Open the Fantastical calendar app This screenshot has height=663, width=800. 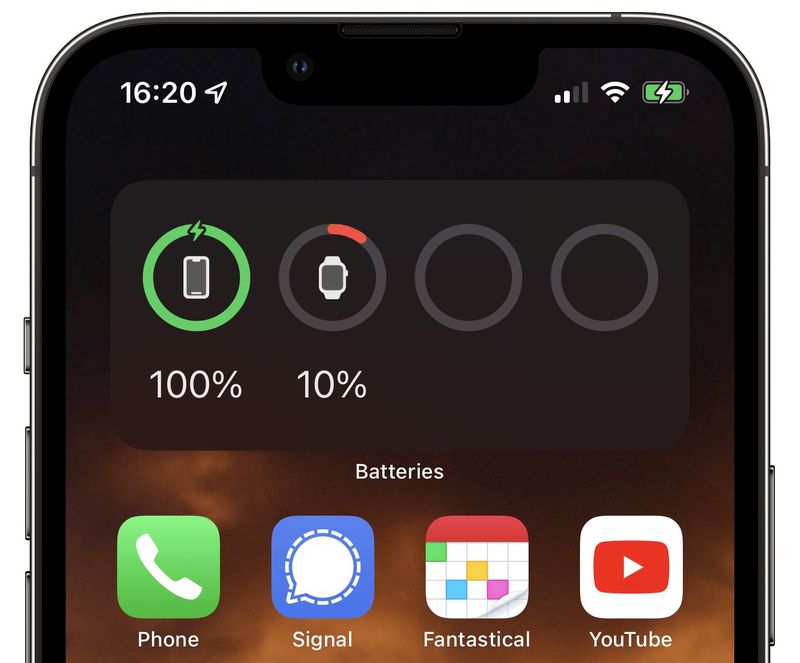point(477,567)
